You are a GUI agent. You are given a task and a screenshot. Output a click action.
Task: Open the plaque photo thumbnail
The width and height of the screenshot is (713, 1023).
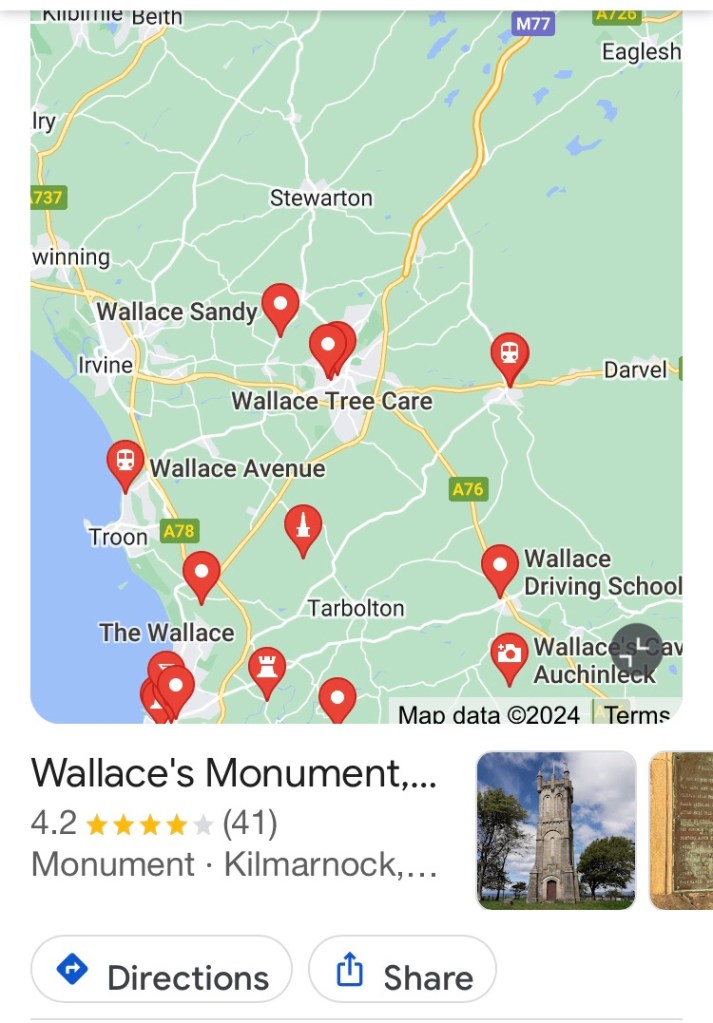pos(684,830)
